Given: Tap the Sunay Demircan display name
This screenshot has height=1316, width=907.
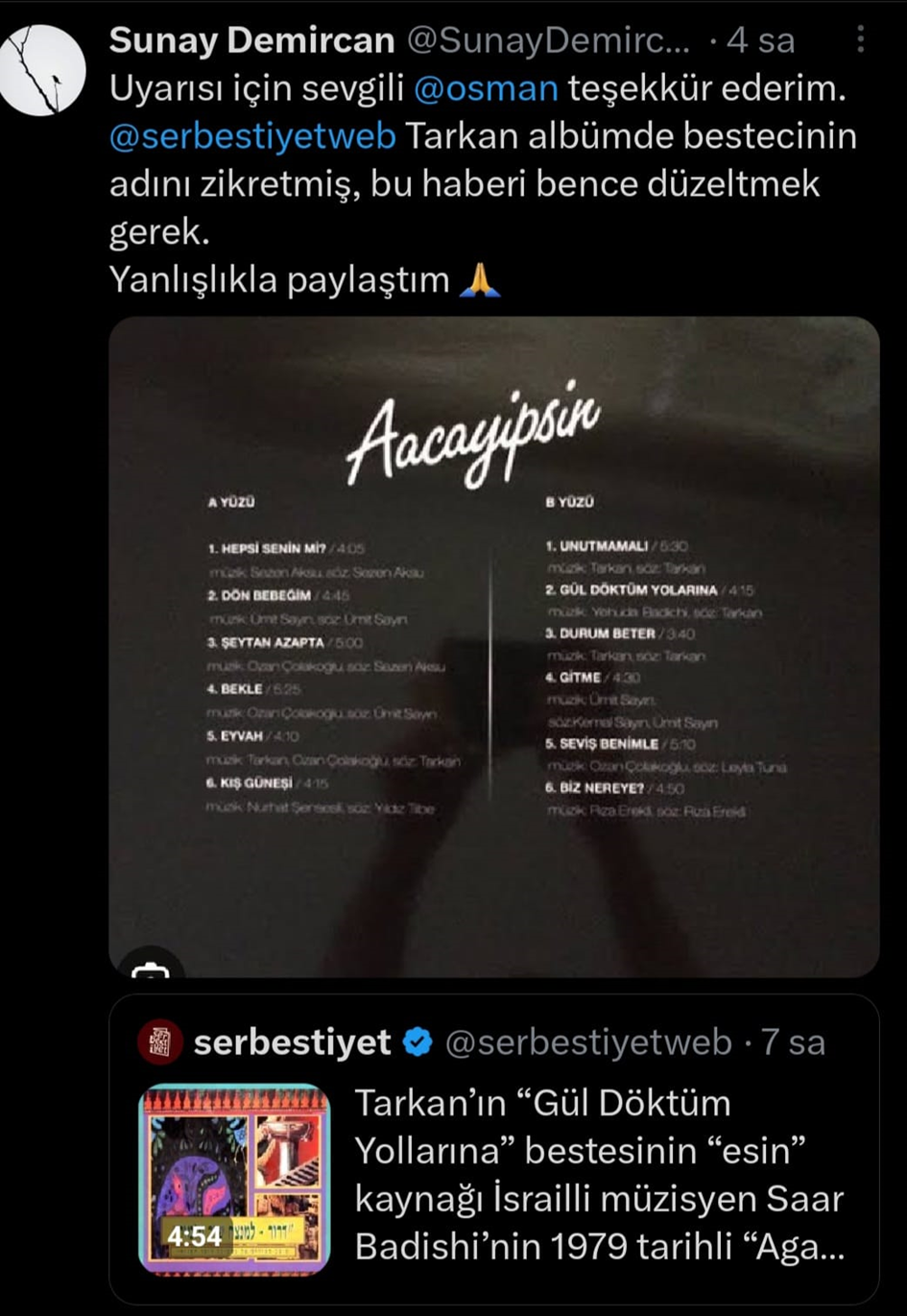Looking at the screenshot, I should point(251,40).
